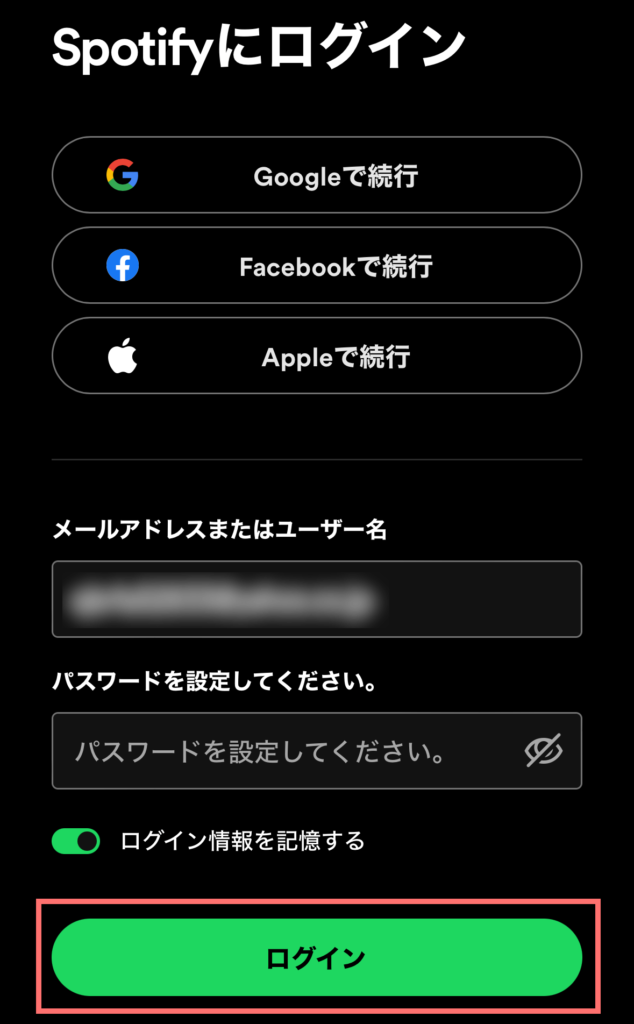634x1024 pixels.
Task: Continue with Google account
Action: point(317,175)
